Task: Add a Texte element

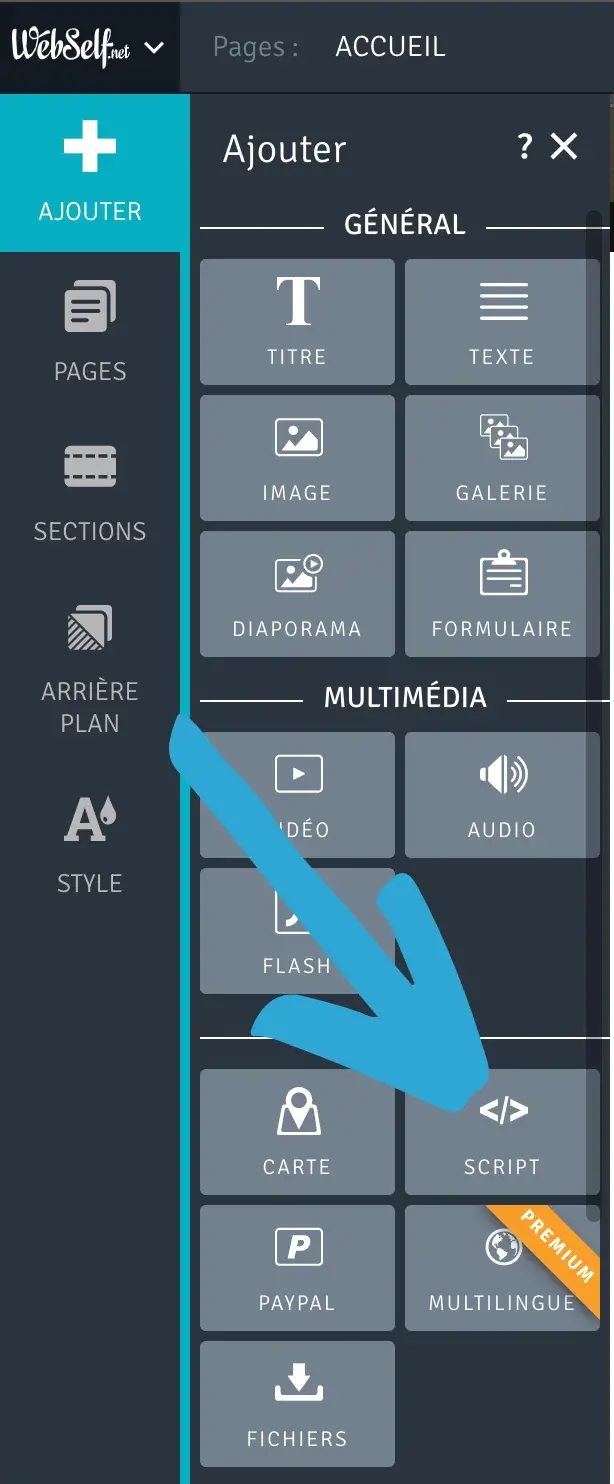Action: (x=502, y=322)
